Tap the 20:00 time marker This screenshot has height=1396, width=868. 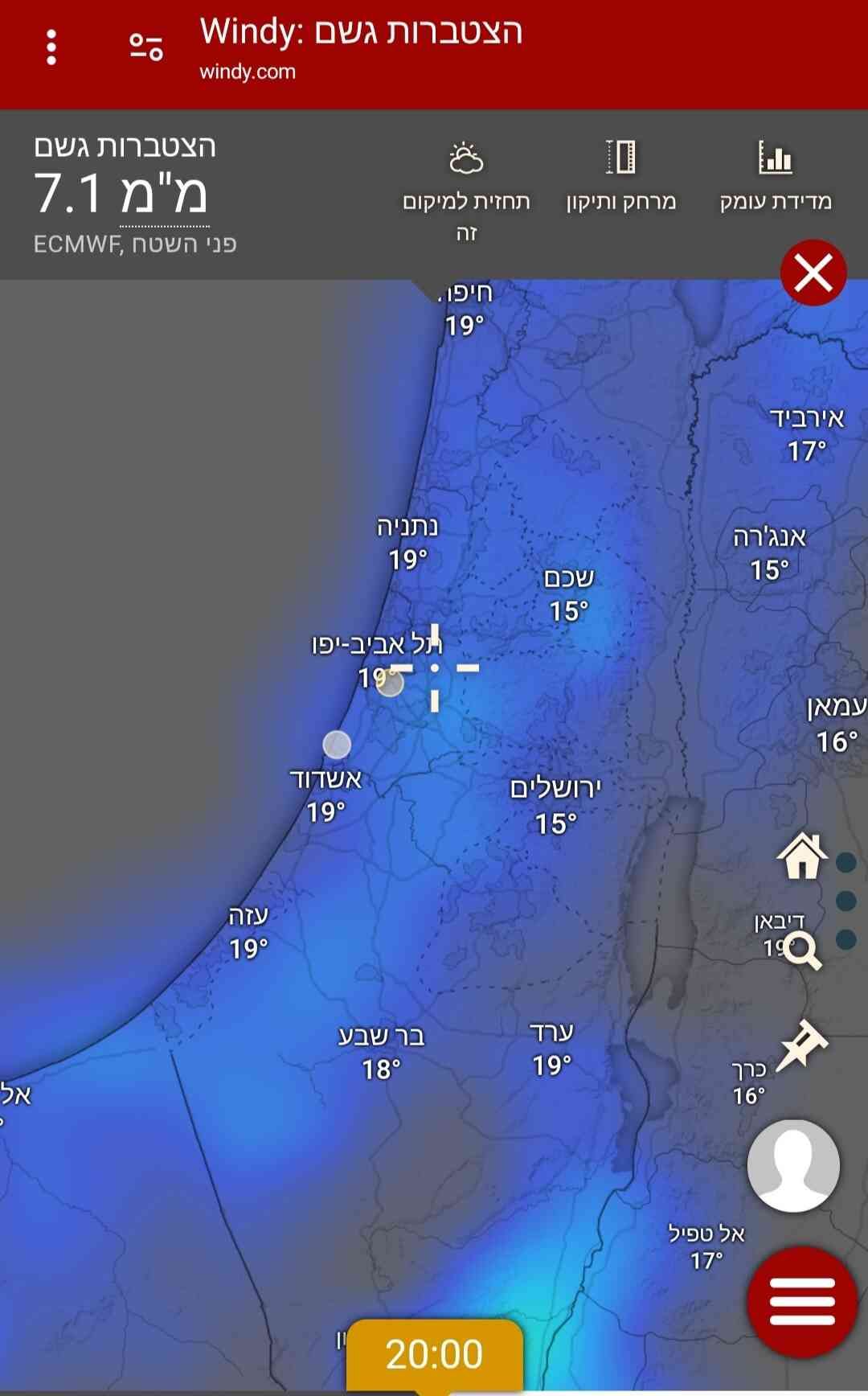tap(434, 1354)
